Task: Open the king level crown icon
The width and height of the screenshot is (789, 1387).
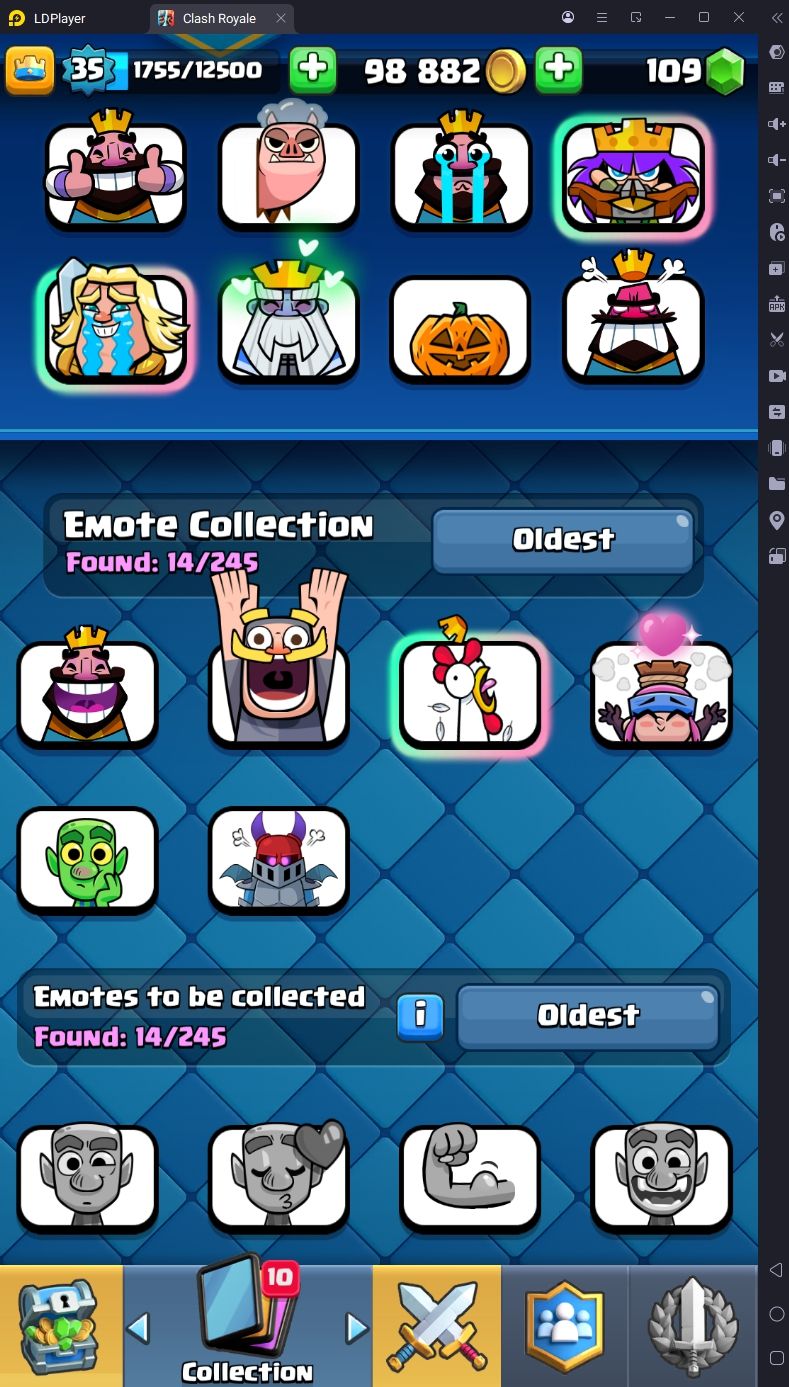Action: point(30,70)
